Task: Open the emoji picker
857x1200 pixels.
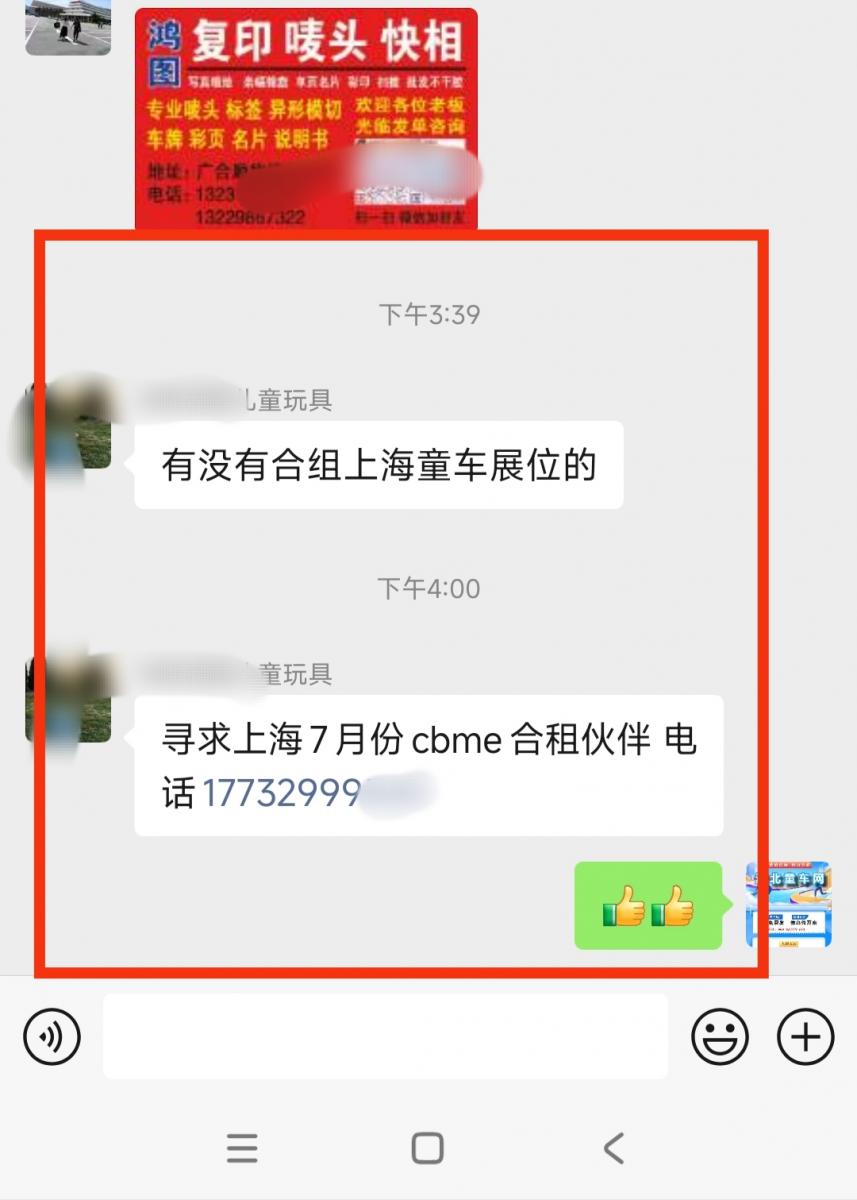Action: click(x=719, y=1037)
